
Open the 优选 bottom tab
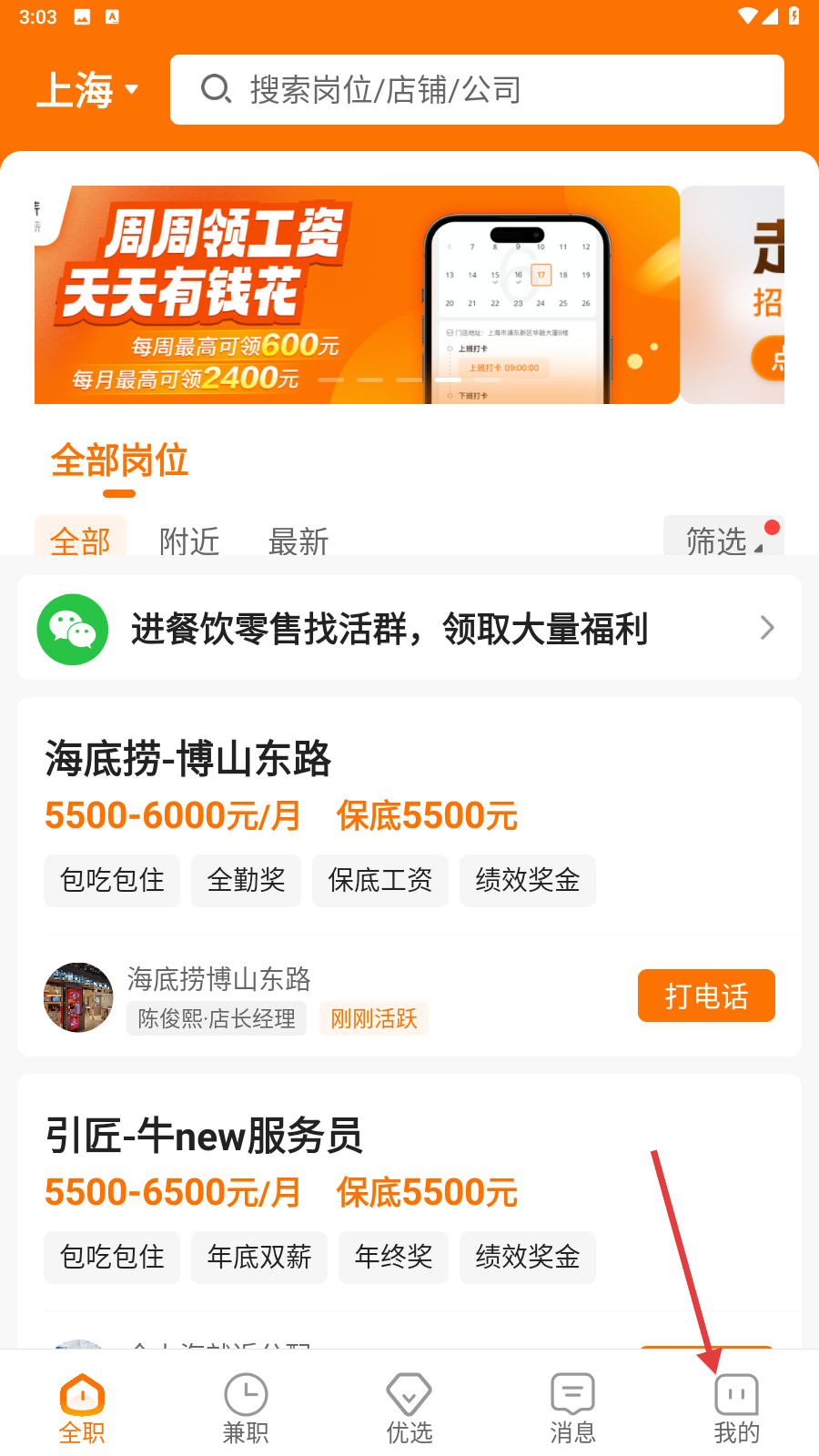409,1407
